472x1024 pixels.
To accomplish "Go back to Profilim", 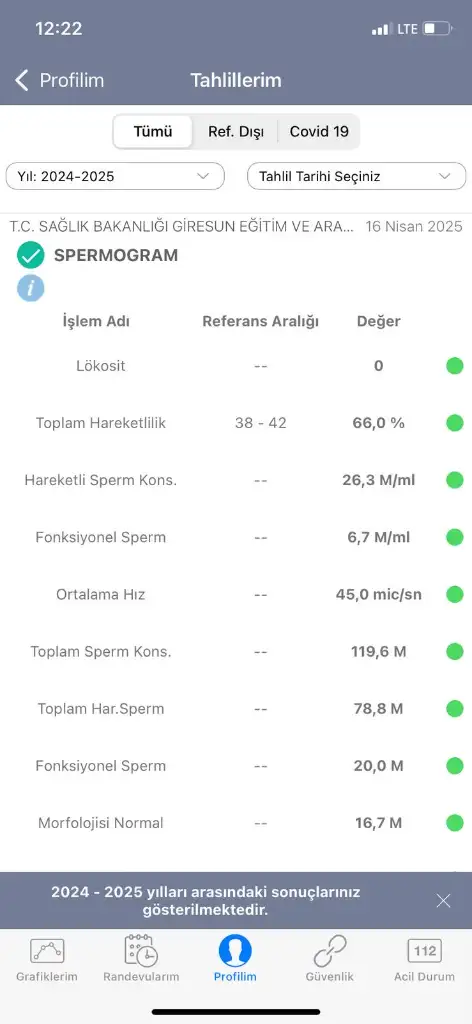I will pos(59,80).
